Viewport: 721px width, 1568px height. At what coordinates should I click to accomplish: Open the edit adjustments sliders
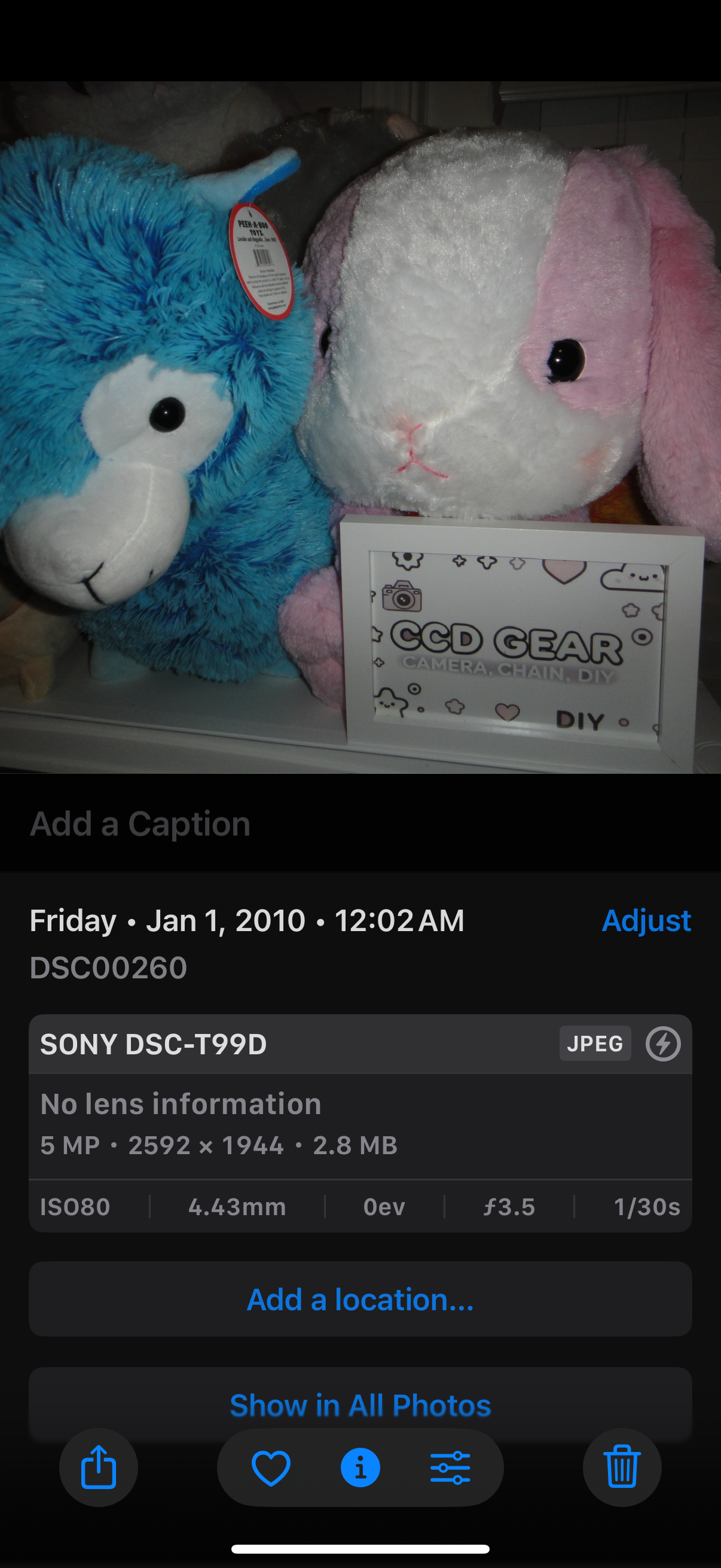(x=450, y=1468)
